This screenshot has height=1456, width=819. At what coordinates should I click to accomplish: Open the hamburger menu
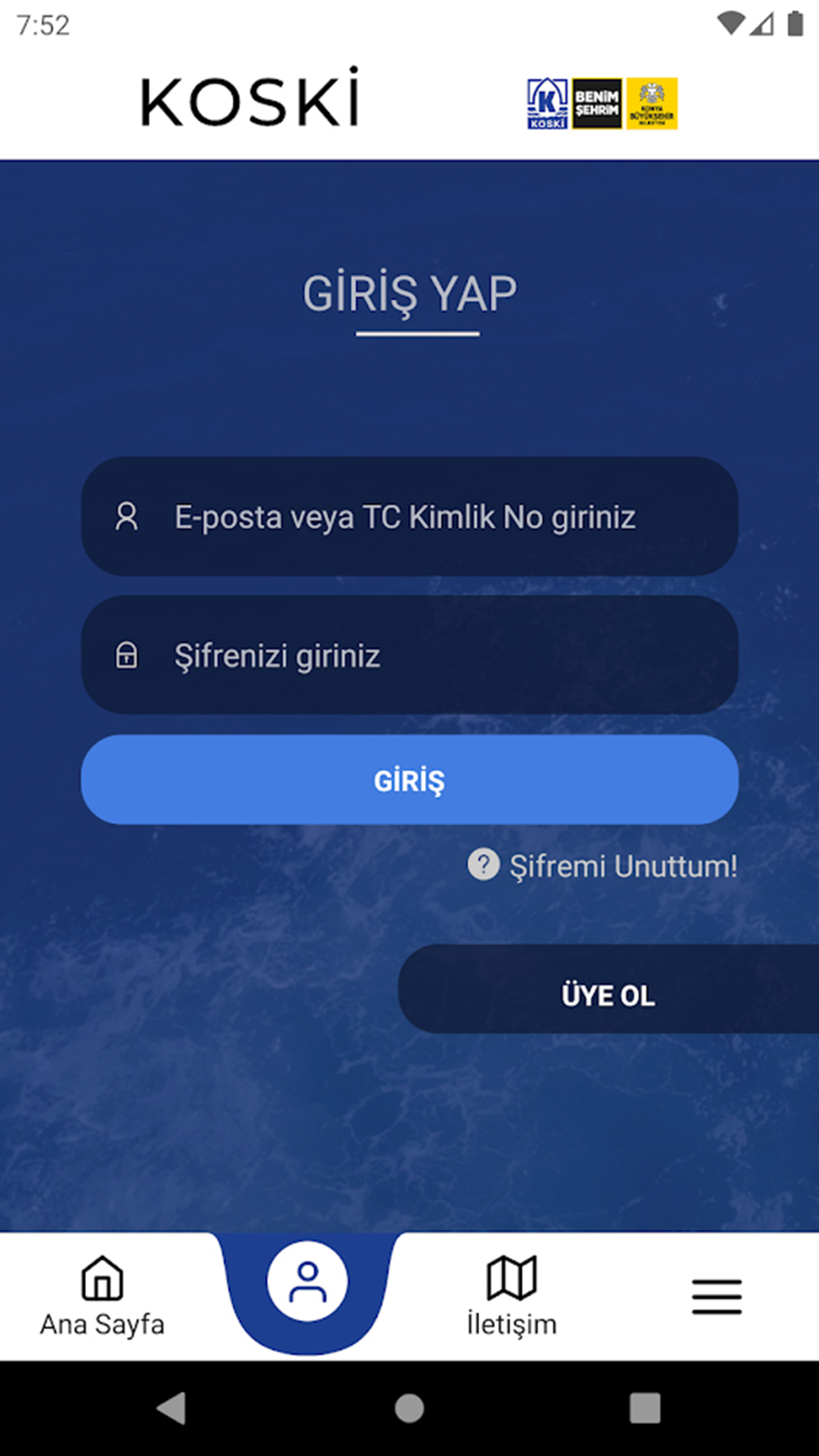(x=716, y=1296)
